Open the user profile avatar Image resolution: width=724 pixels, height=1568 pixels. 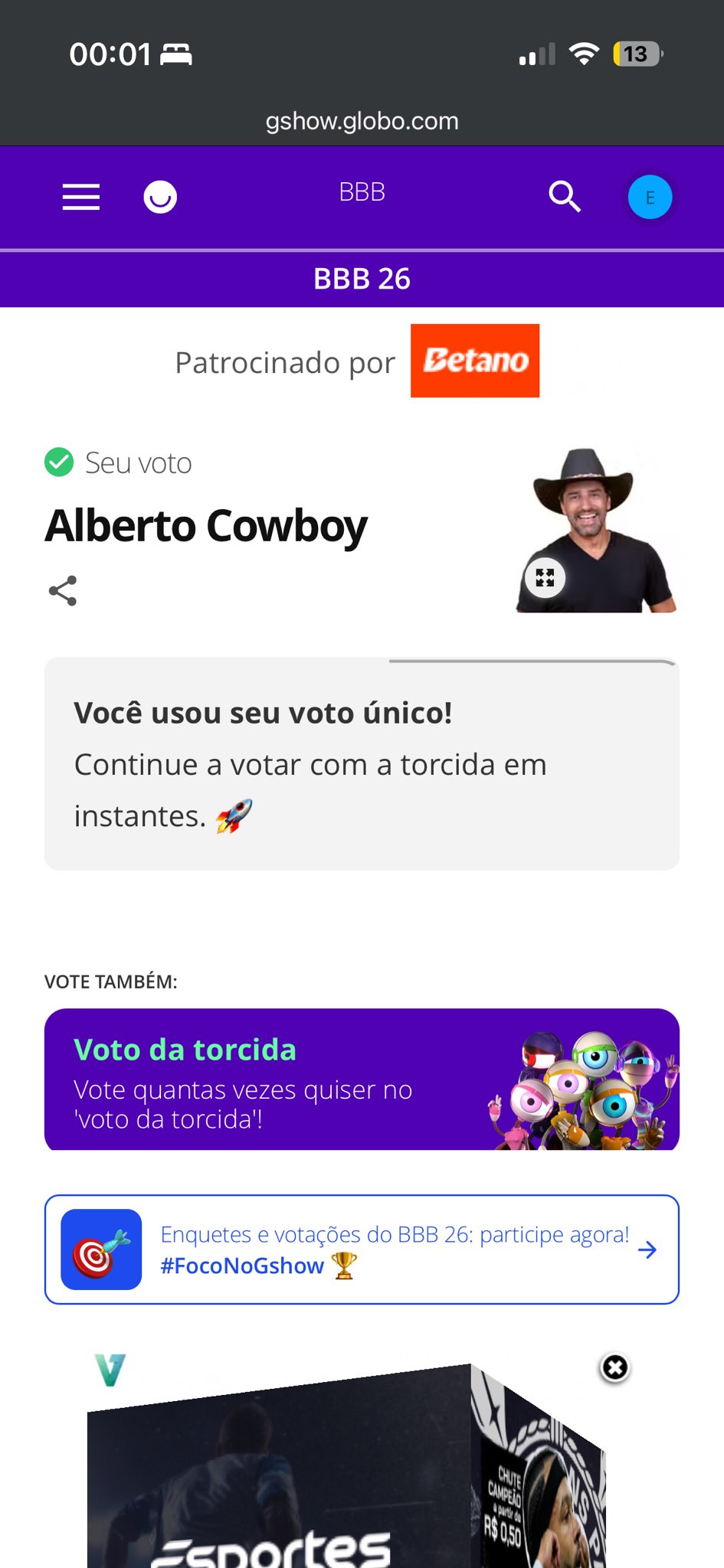click(650, 198)
